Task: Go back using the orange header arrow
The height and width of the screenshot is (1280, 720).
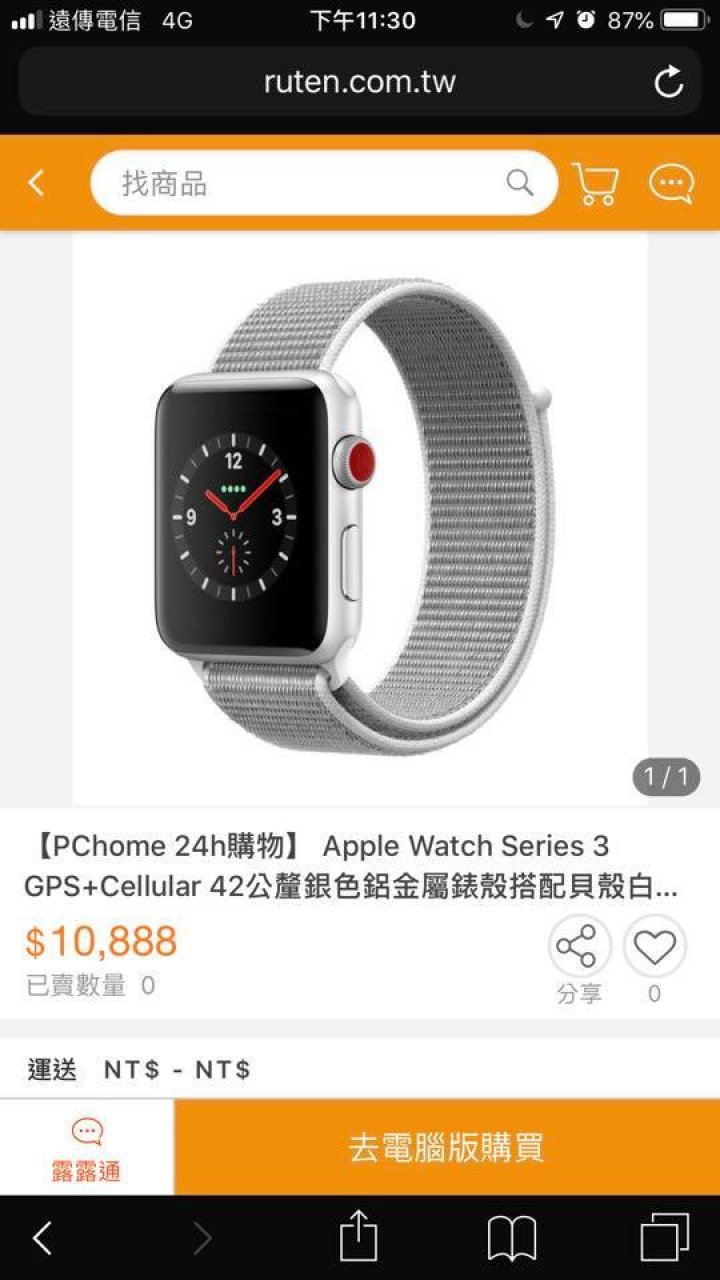Action: point(37,183)
